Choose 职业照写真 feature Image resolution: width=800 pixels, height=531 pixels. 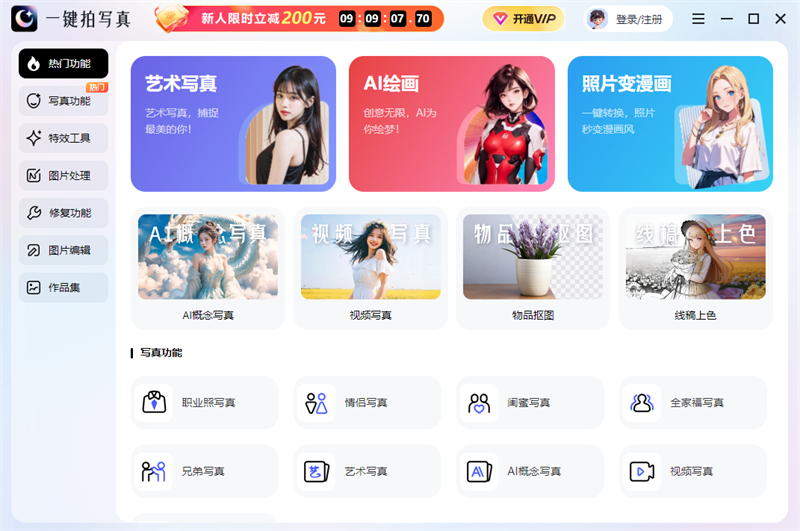[x=205, y=403]
